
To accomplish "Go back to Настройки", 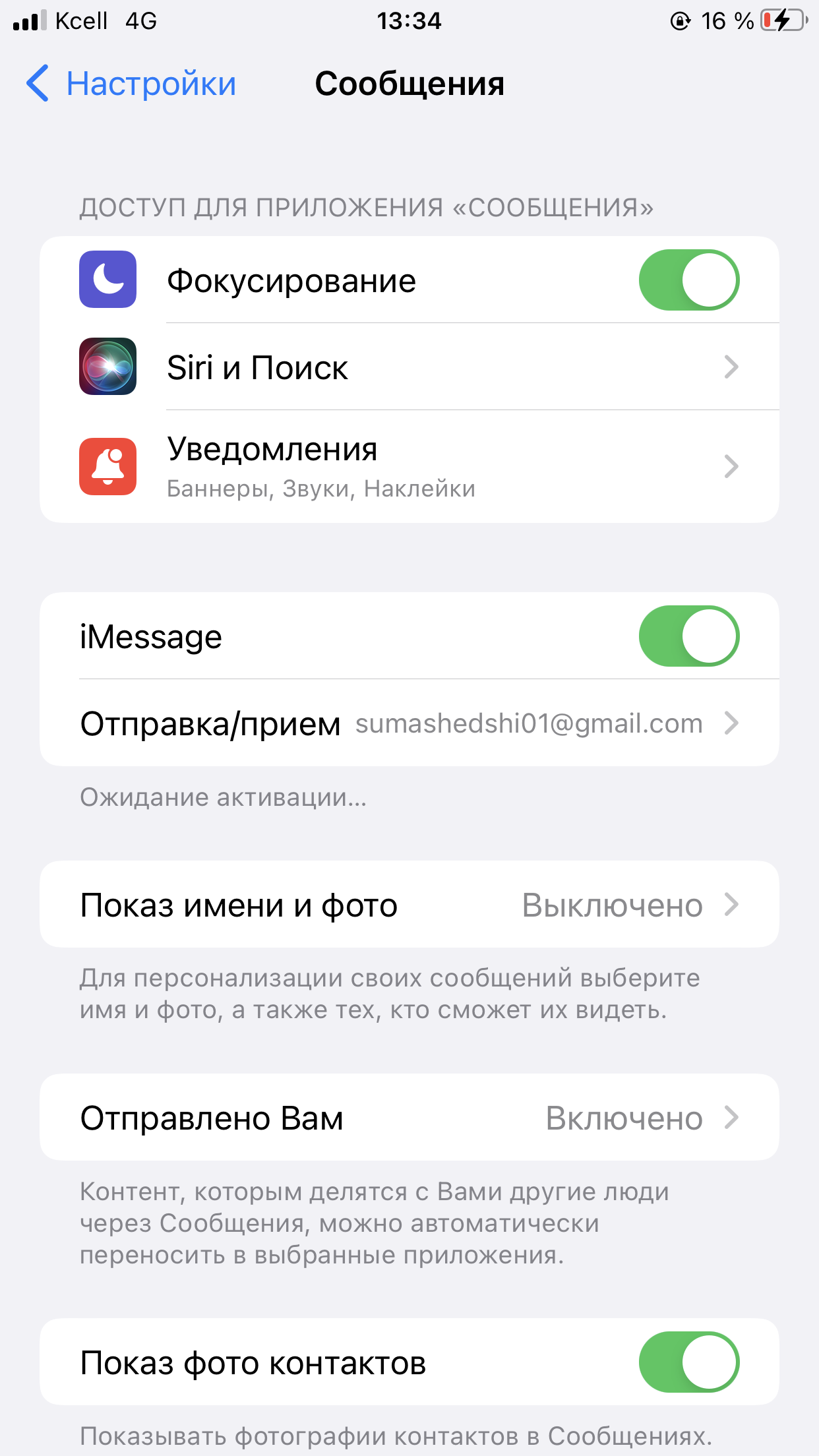I will [x=131, y=84].
